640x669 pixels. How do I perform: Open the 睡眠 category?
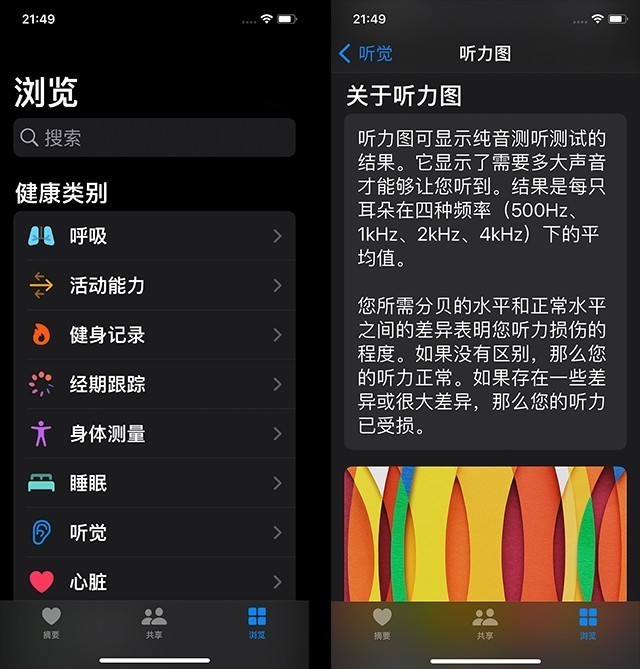click(x=154, y=483)
